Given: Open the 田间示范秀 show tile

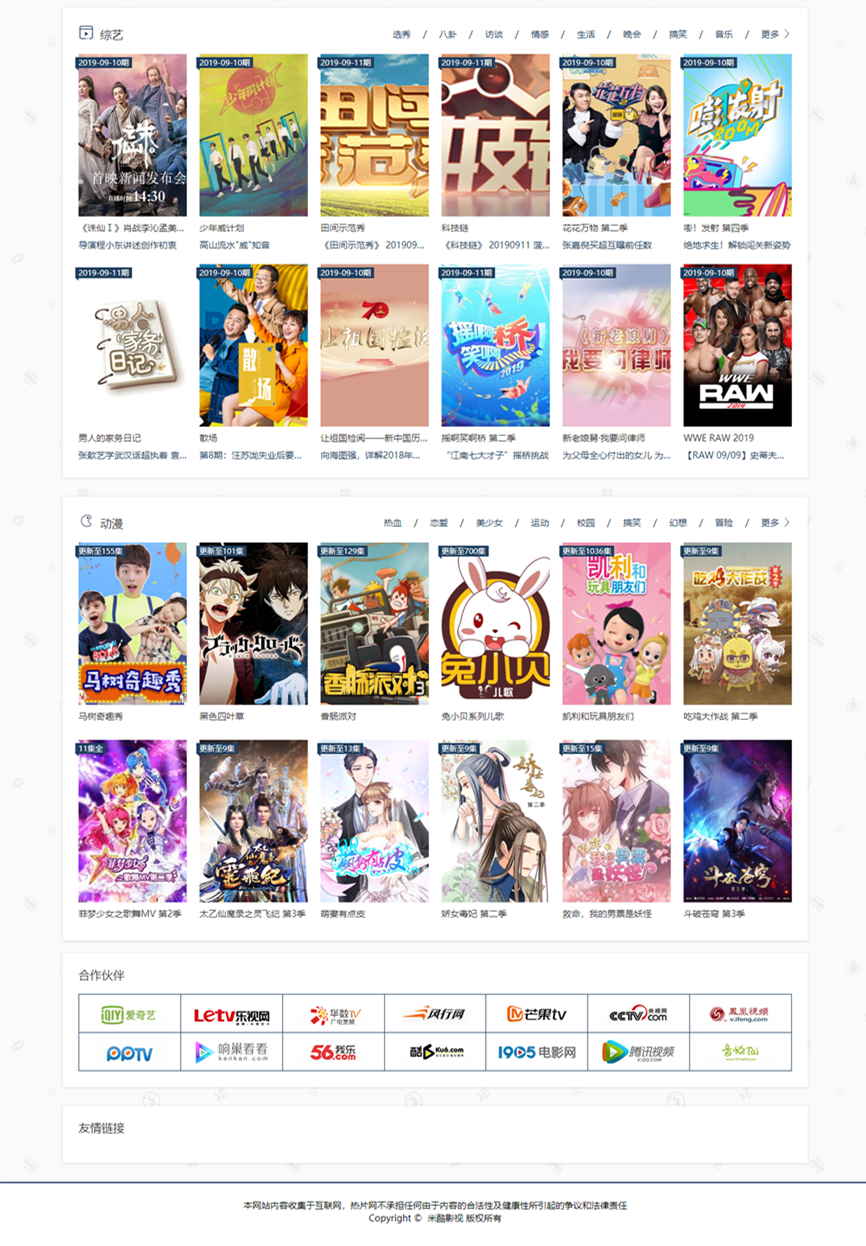Looking at the screenshot, I should pos(374,135).
